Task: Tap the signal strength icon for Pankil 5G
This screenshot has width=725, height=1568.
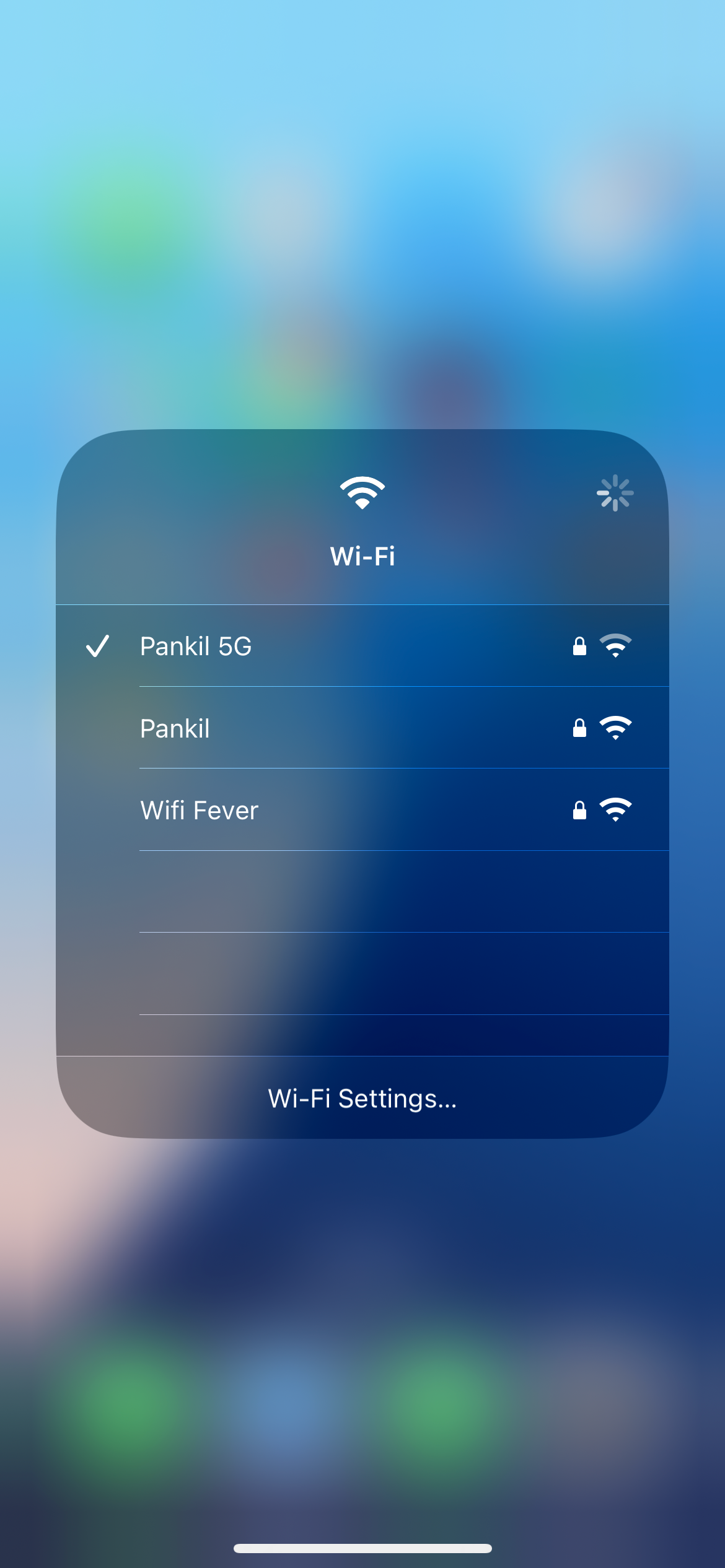Action: coord(615,645)
